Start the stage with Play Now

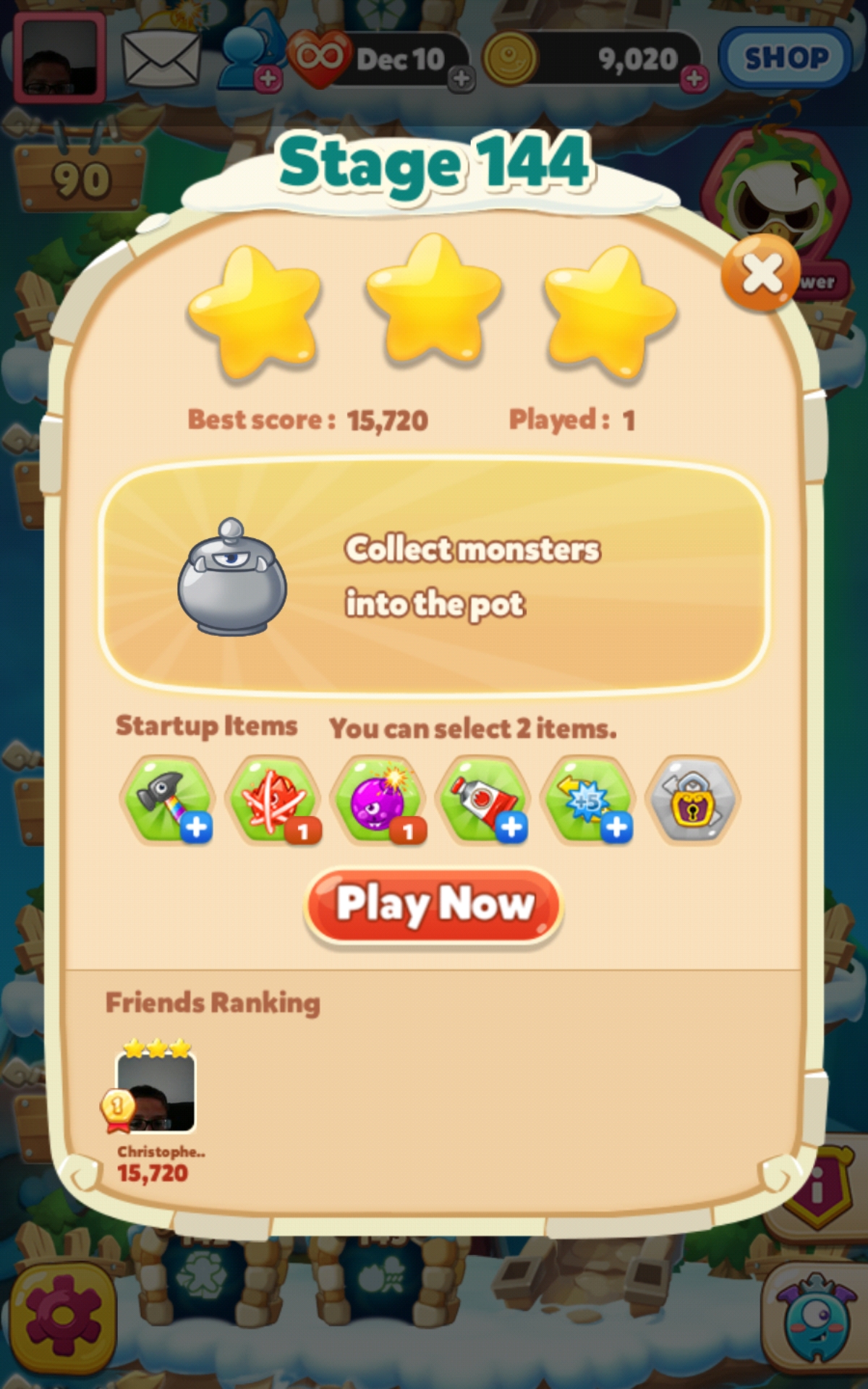434,905
